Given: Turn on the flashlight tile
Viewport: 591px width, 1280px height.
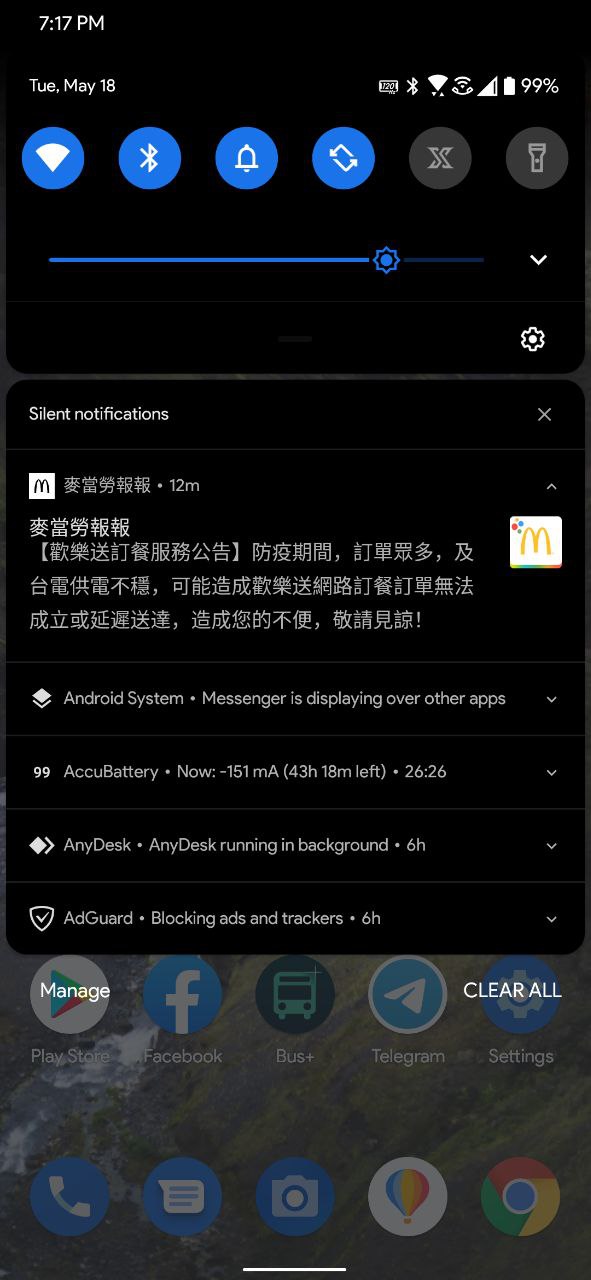Looking at the screenshot, I should [537, 158].
